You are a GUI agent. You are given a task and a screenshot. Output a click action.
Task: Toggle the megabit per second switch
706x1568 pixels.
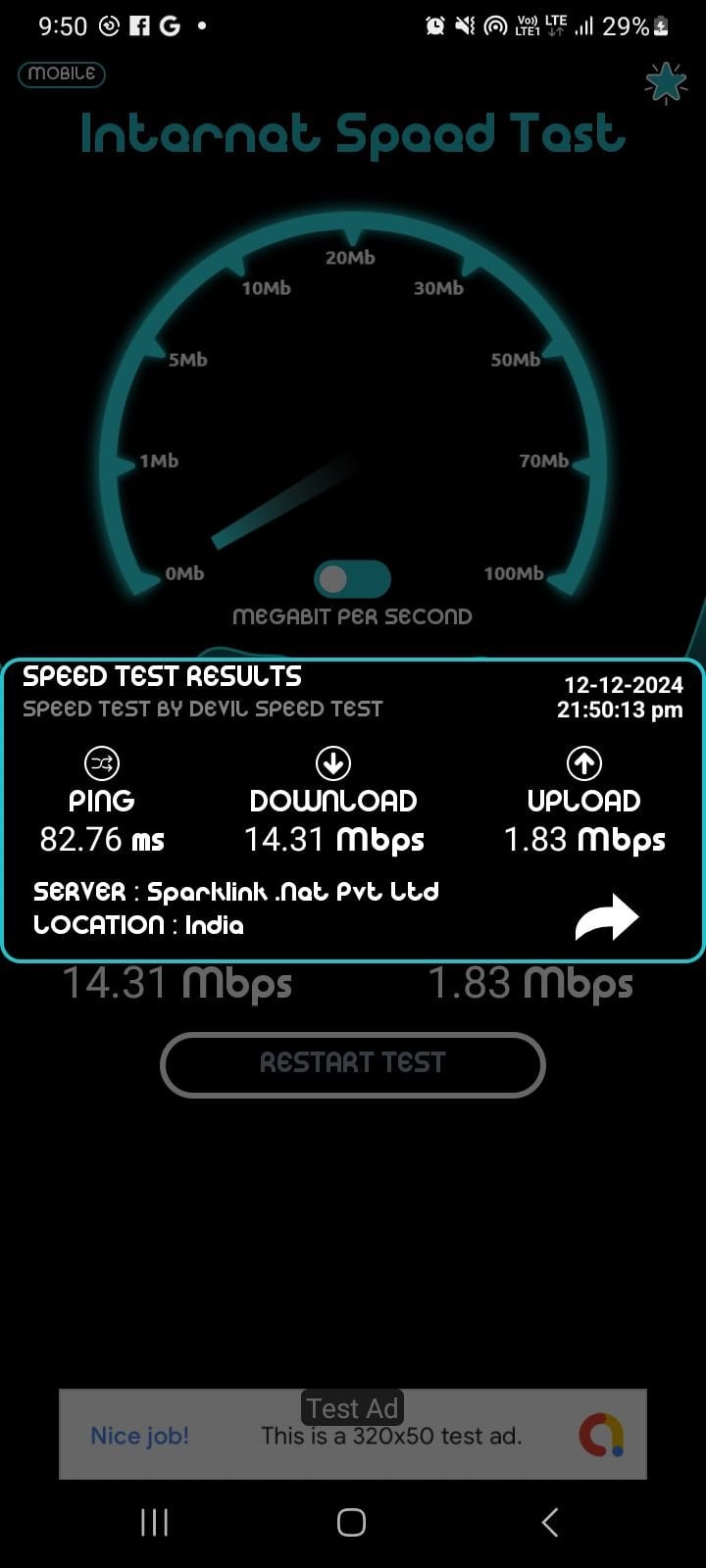(x=352, y=578)
